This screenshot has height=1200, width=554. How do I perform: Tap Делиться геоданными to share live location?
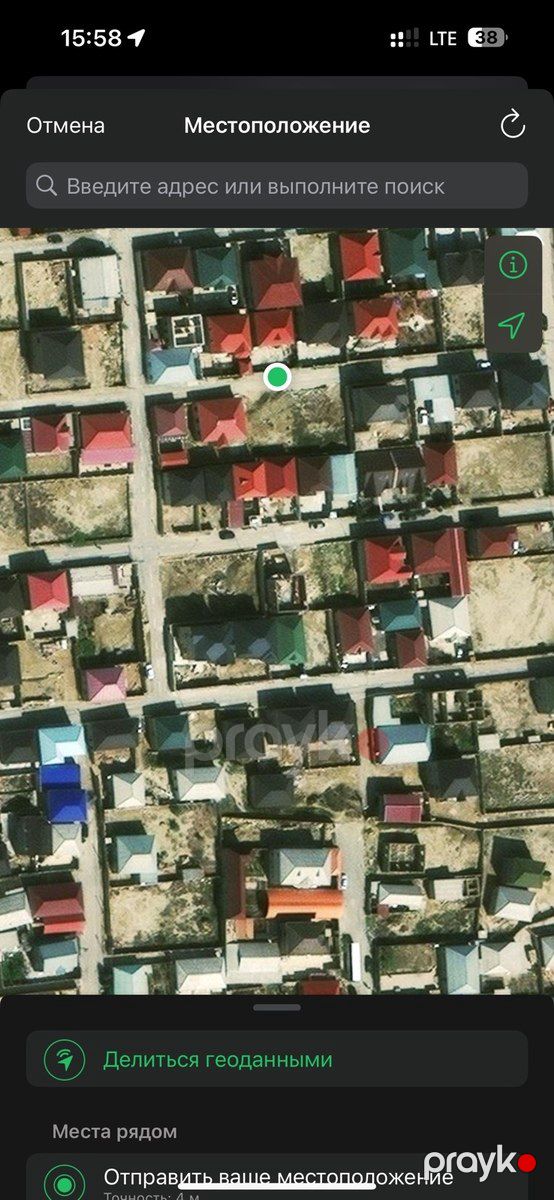[x=277, y=1059]
